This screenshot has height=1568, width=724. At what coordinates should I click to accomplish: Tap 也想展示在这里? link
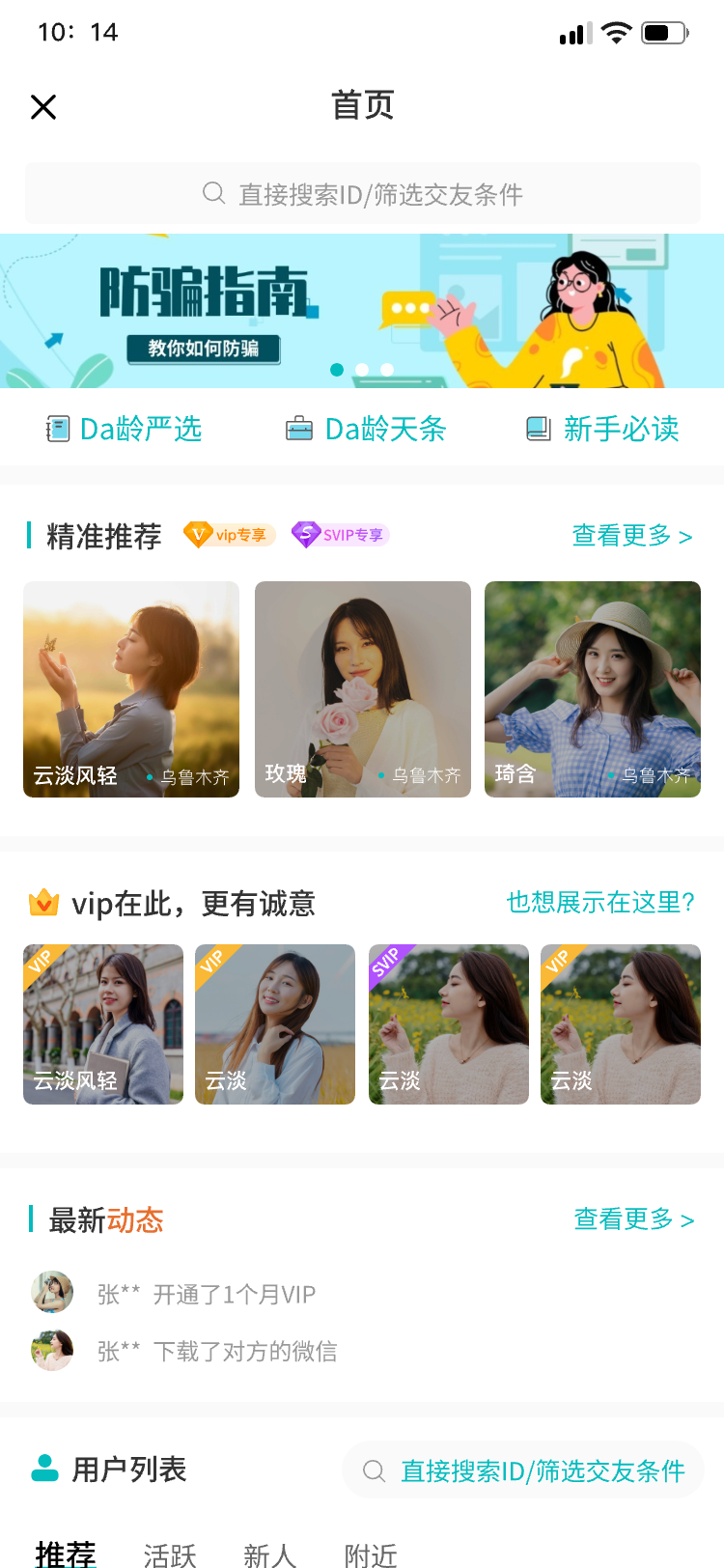600,902
